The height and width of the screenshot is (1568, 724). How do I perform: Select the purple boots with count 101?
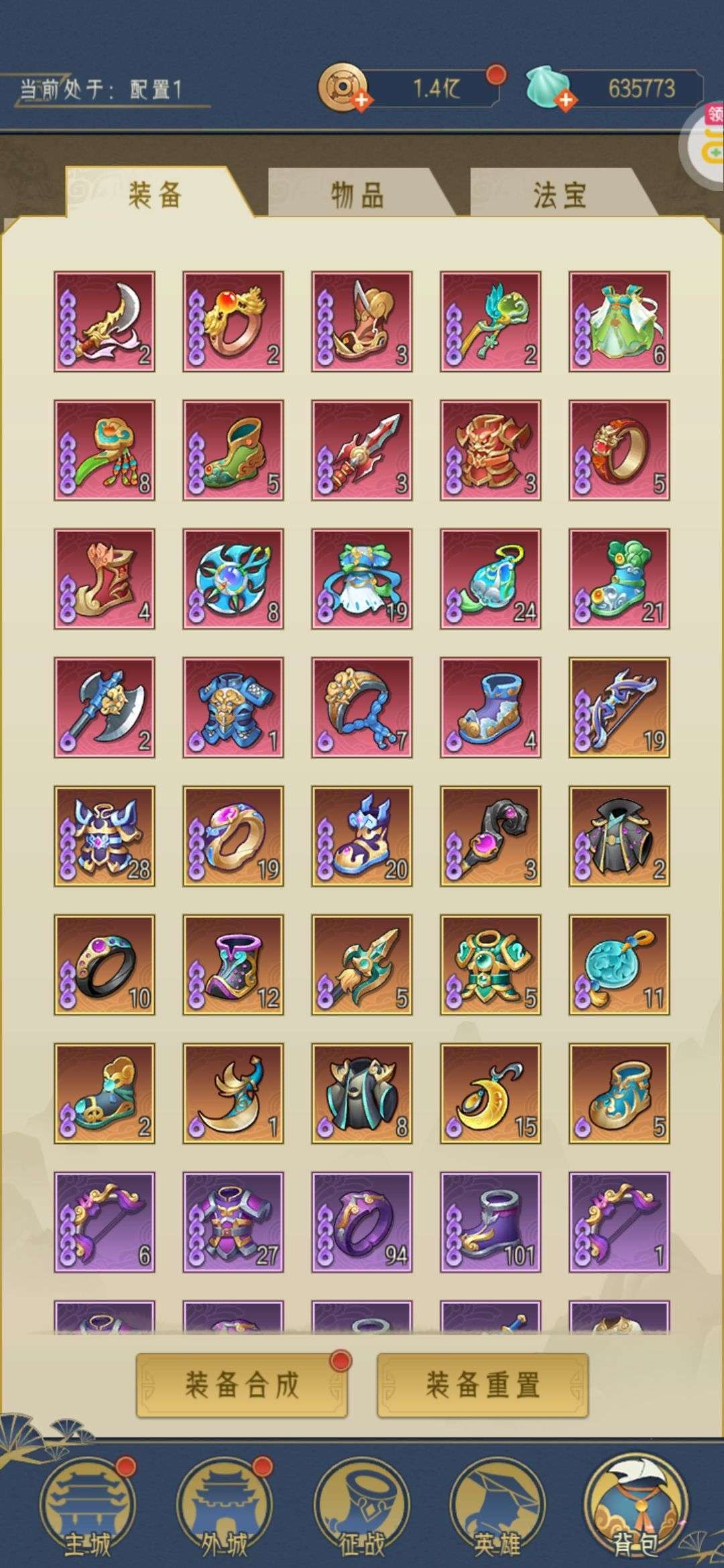click(x=491, y=1222)
